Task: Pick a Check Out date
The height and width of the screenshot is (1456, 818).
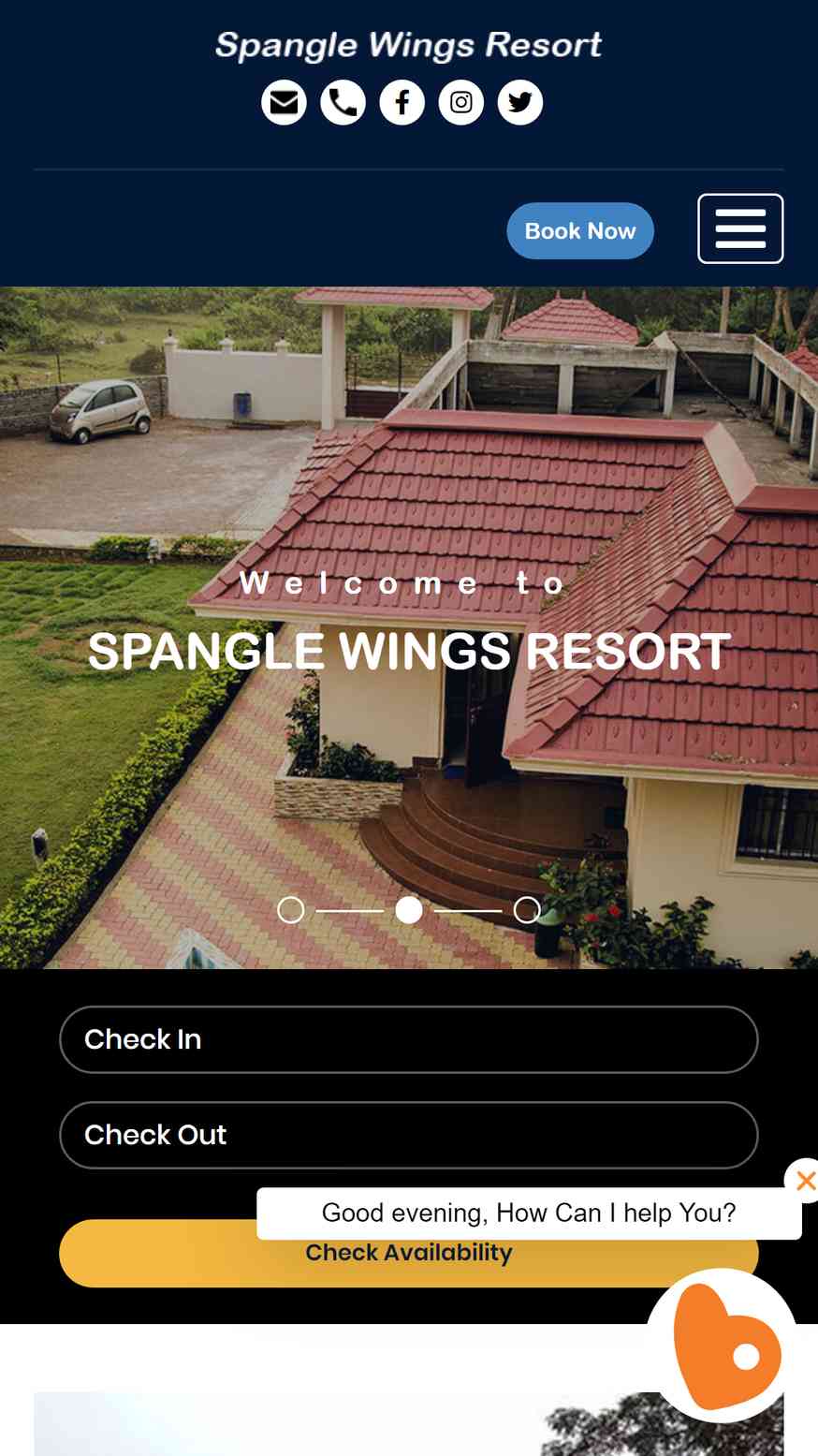Action: coord(408,1135)
